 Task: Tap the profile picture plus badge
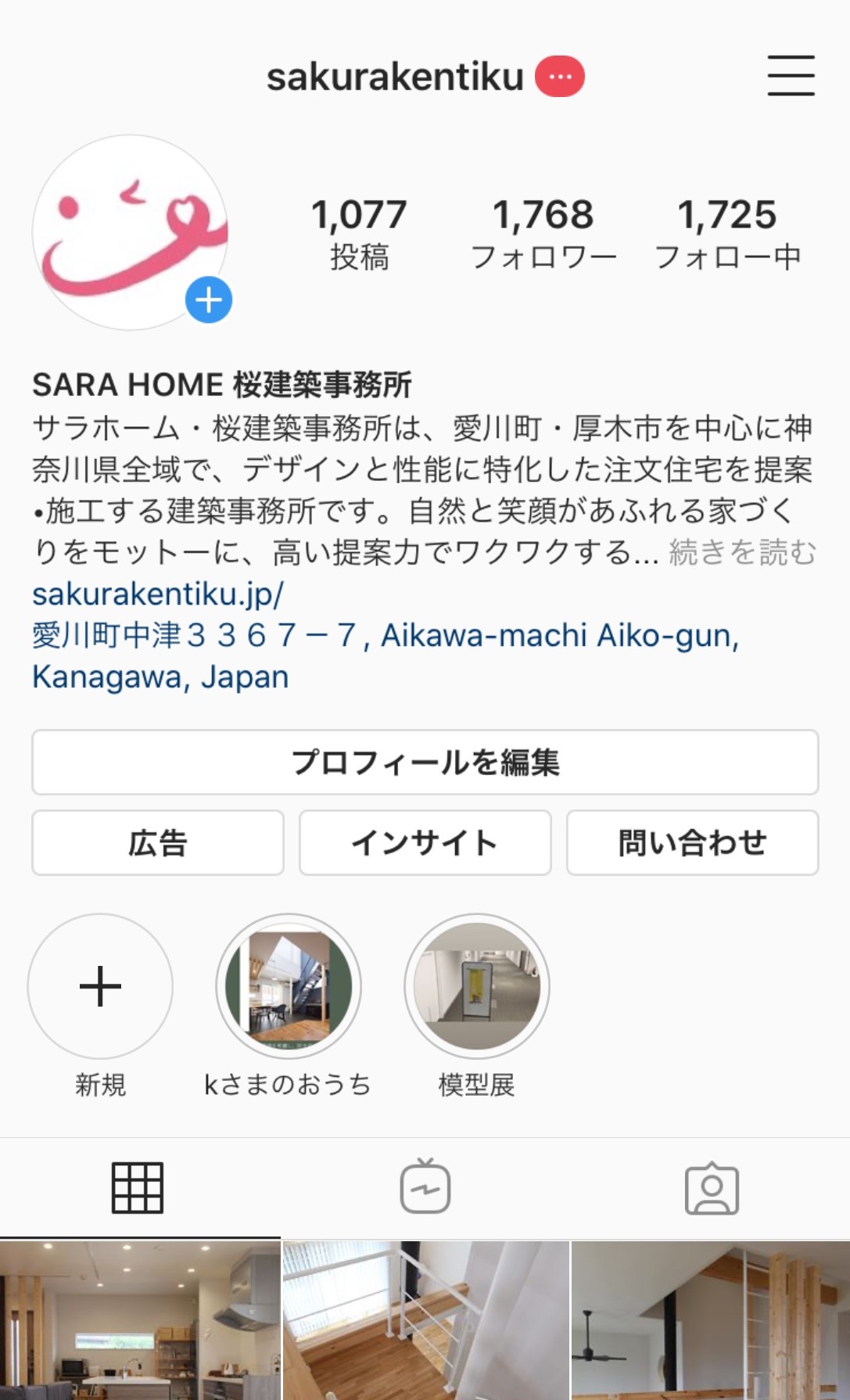pyautogui.click(x=209, y=300)
